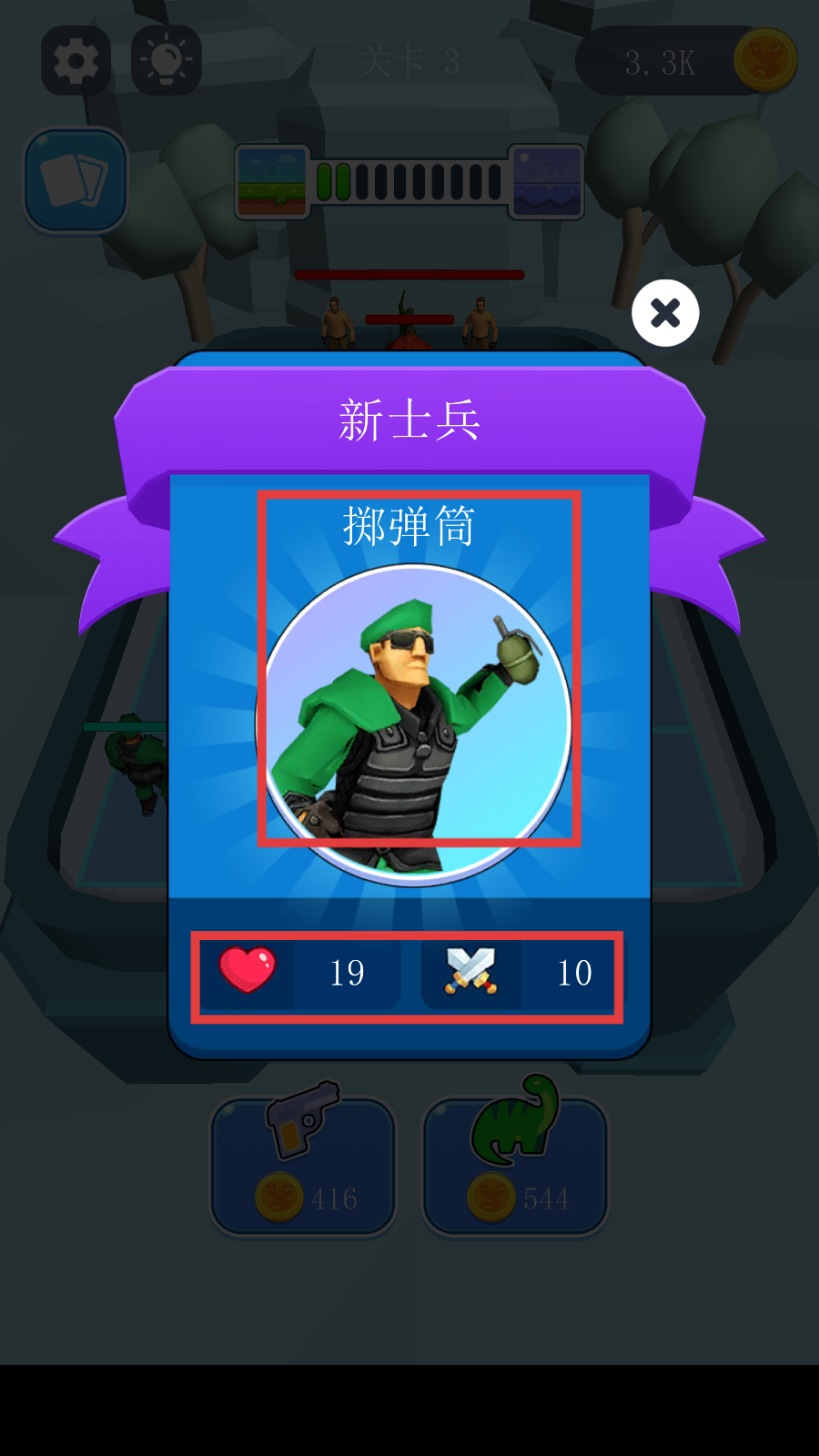
Task: Buy the pistol soldier for 416 coins
Action: tap(303, 1167)
